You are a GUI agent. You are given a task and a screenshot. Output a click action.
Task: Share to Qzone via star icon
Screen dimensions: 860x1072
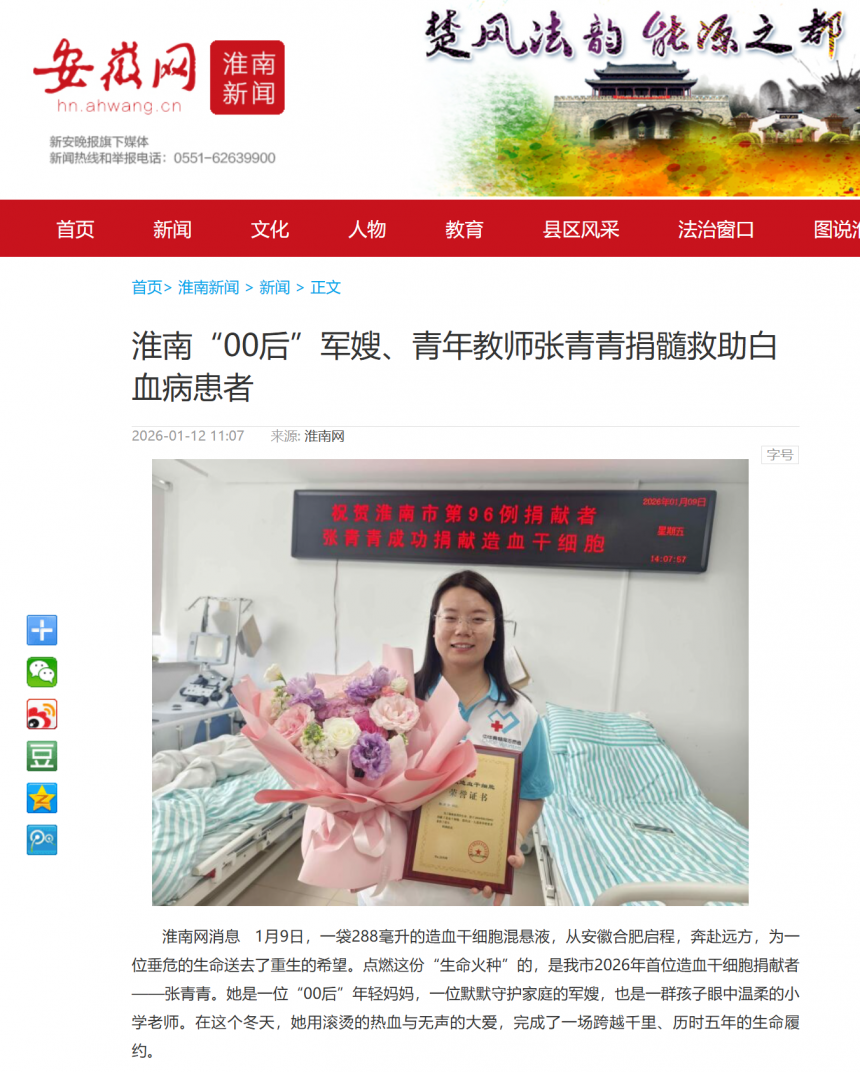click(42, 798)
